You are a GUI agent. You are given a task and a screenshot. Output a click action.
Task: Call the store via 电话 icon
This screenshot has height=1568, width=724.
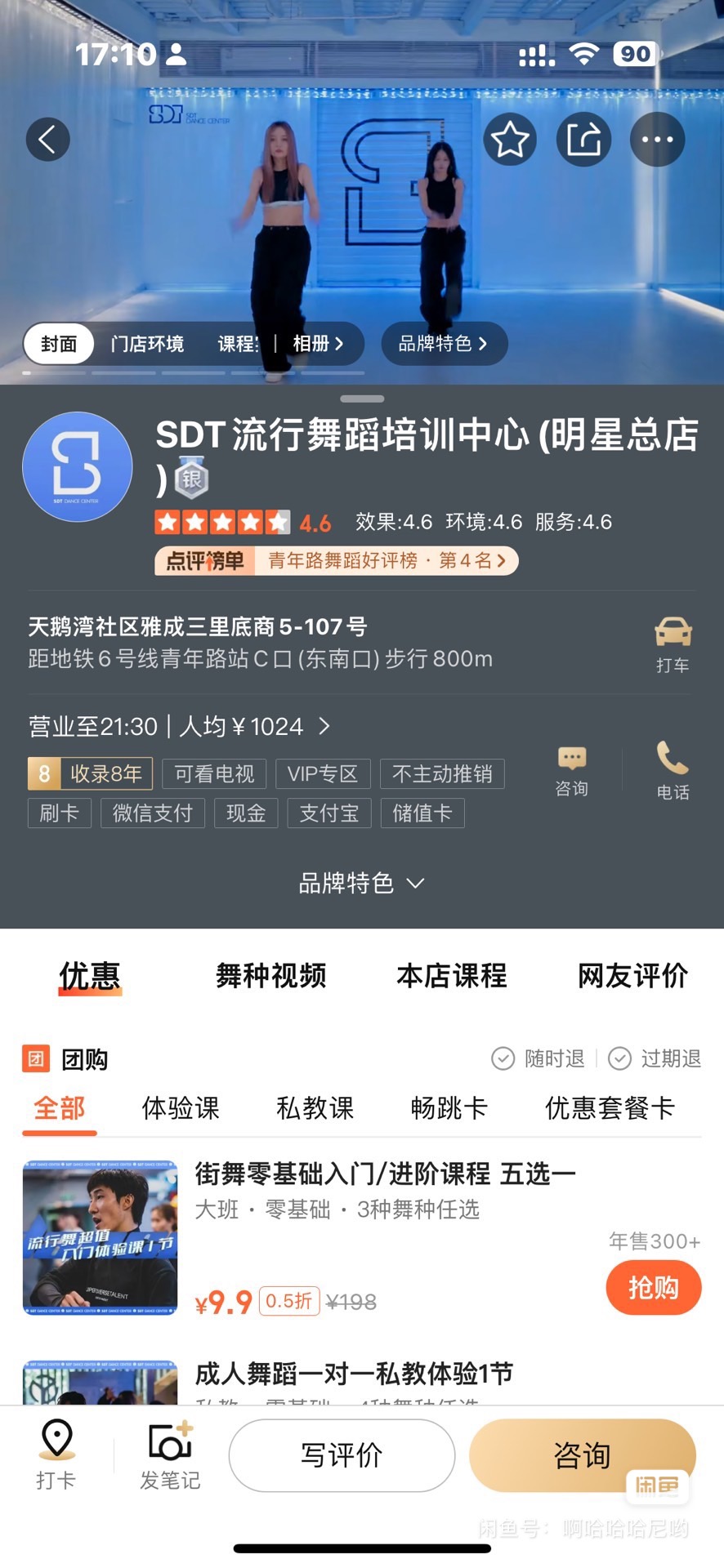pos(673,770)
